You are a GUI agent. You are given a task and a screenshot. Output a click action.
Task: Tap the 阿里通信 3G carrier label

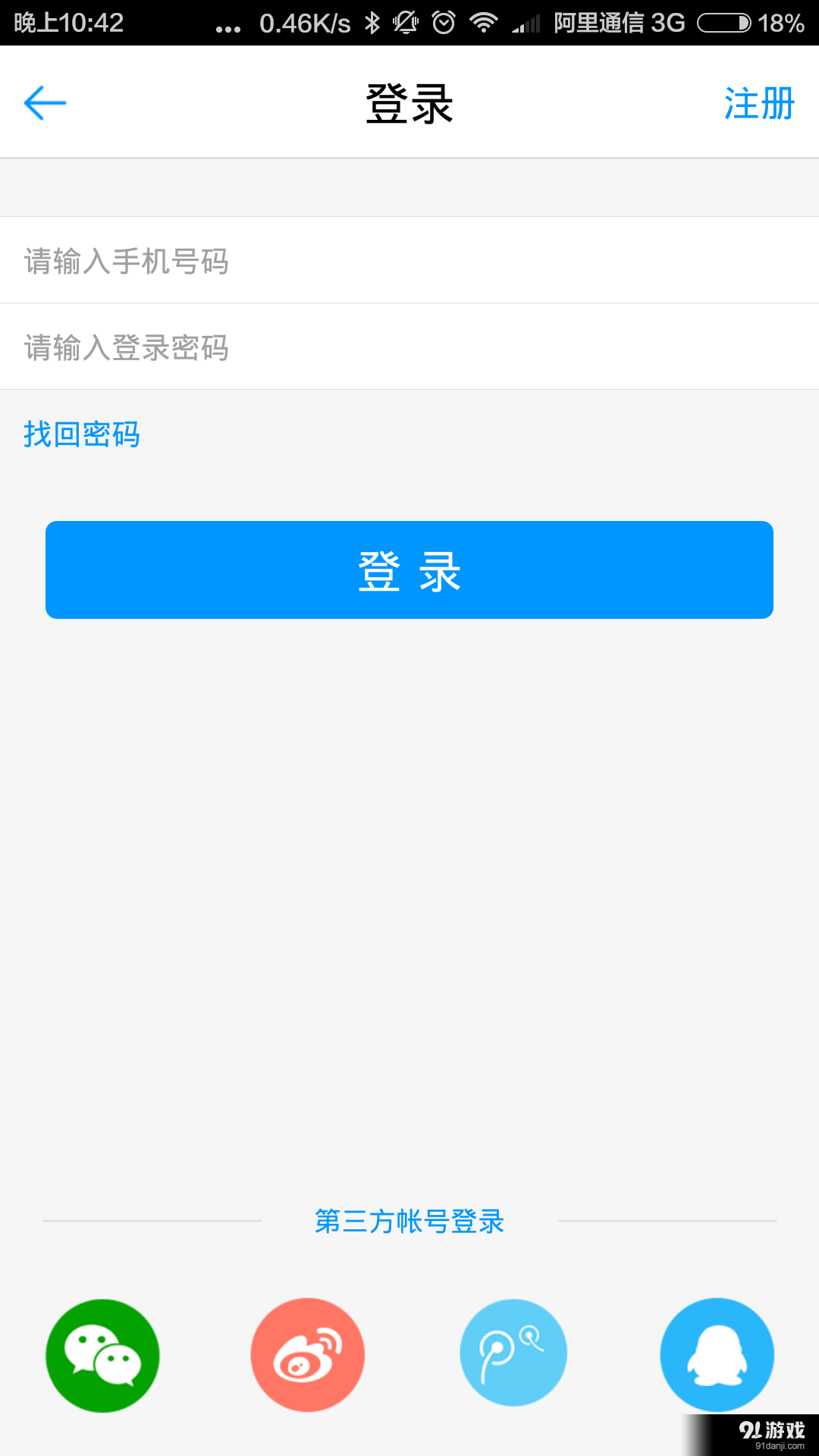click(618, 21)
